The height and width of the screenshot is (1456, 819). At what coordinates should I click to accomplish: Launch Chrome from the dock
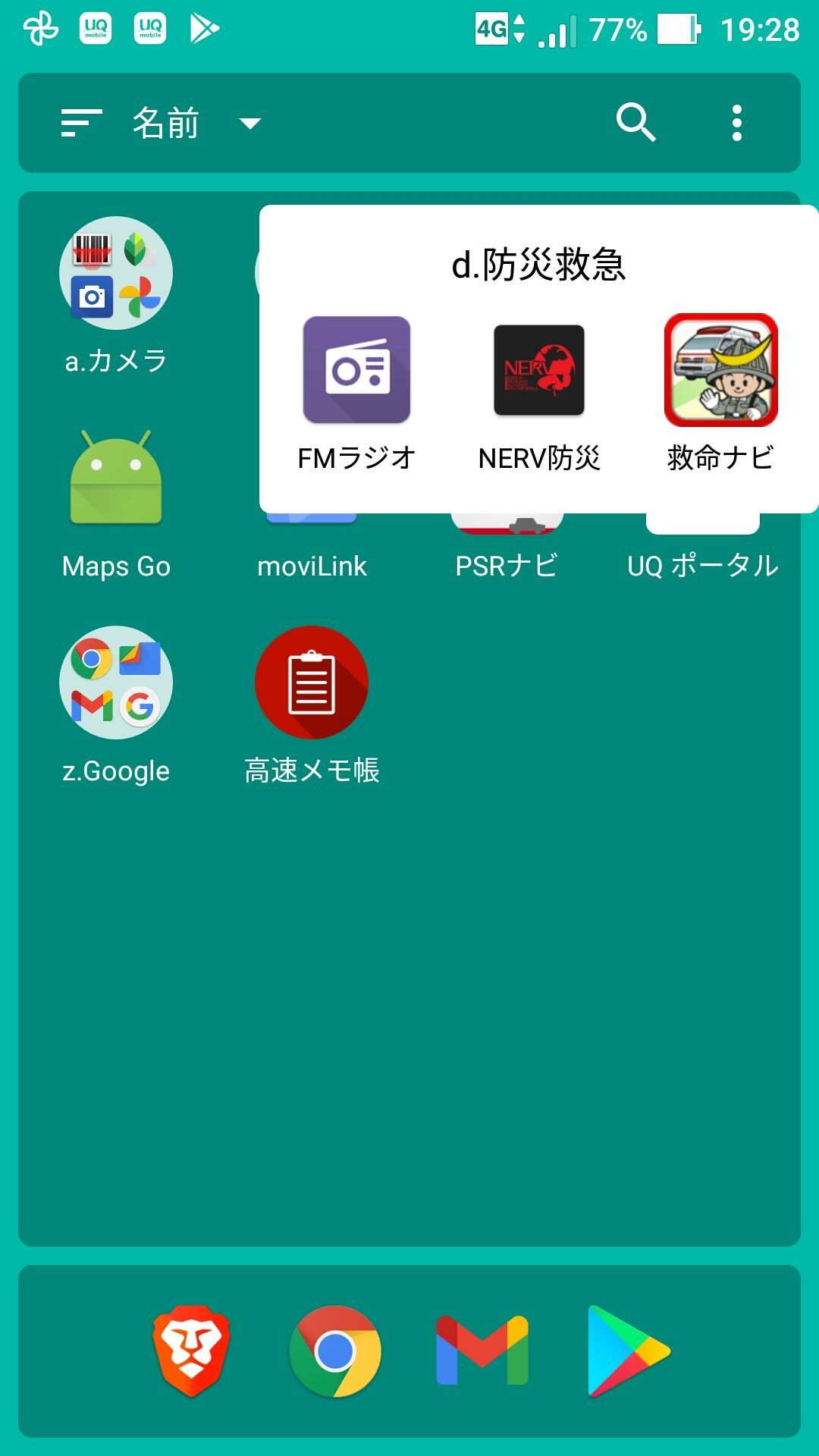click(335, 1351)
